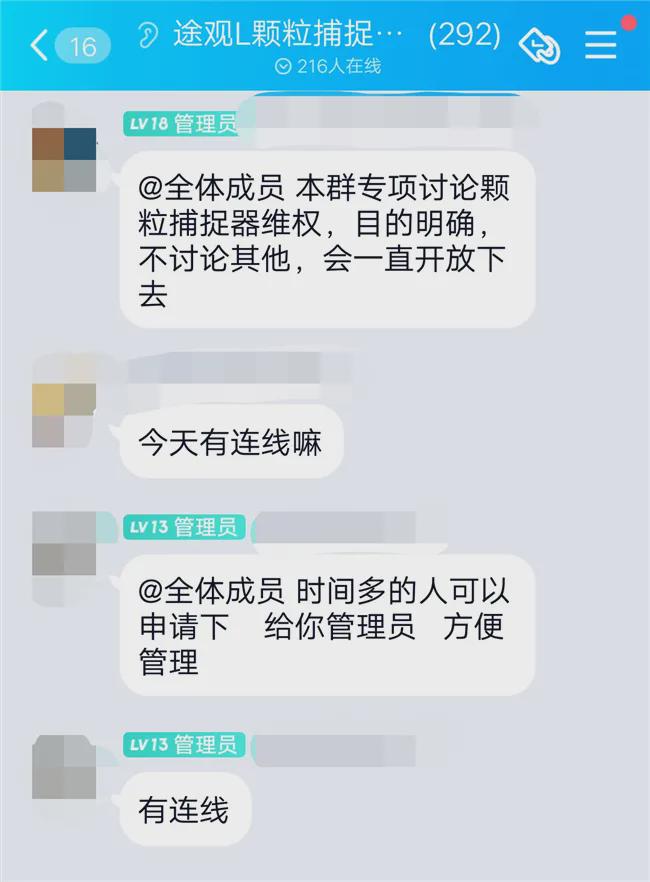The height and width of the screenshot is (882, 650).
Task: Go back to the message list
Action: 40,45
